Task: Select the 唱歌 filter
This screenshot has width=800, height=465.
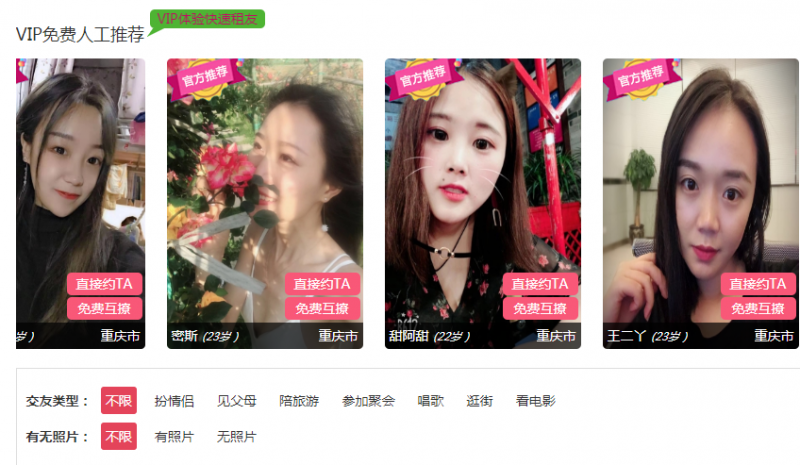Action: 430,401
